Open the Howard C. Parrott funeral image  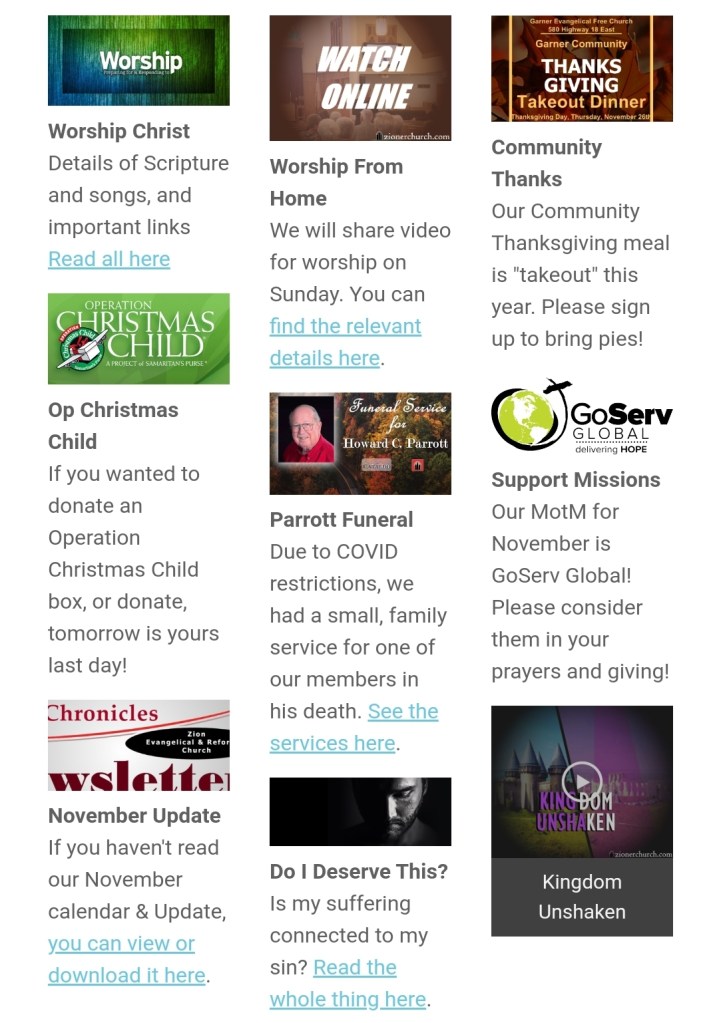point(360,443)
